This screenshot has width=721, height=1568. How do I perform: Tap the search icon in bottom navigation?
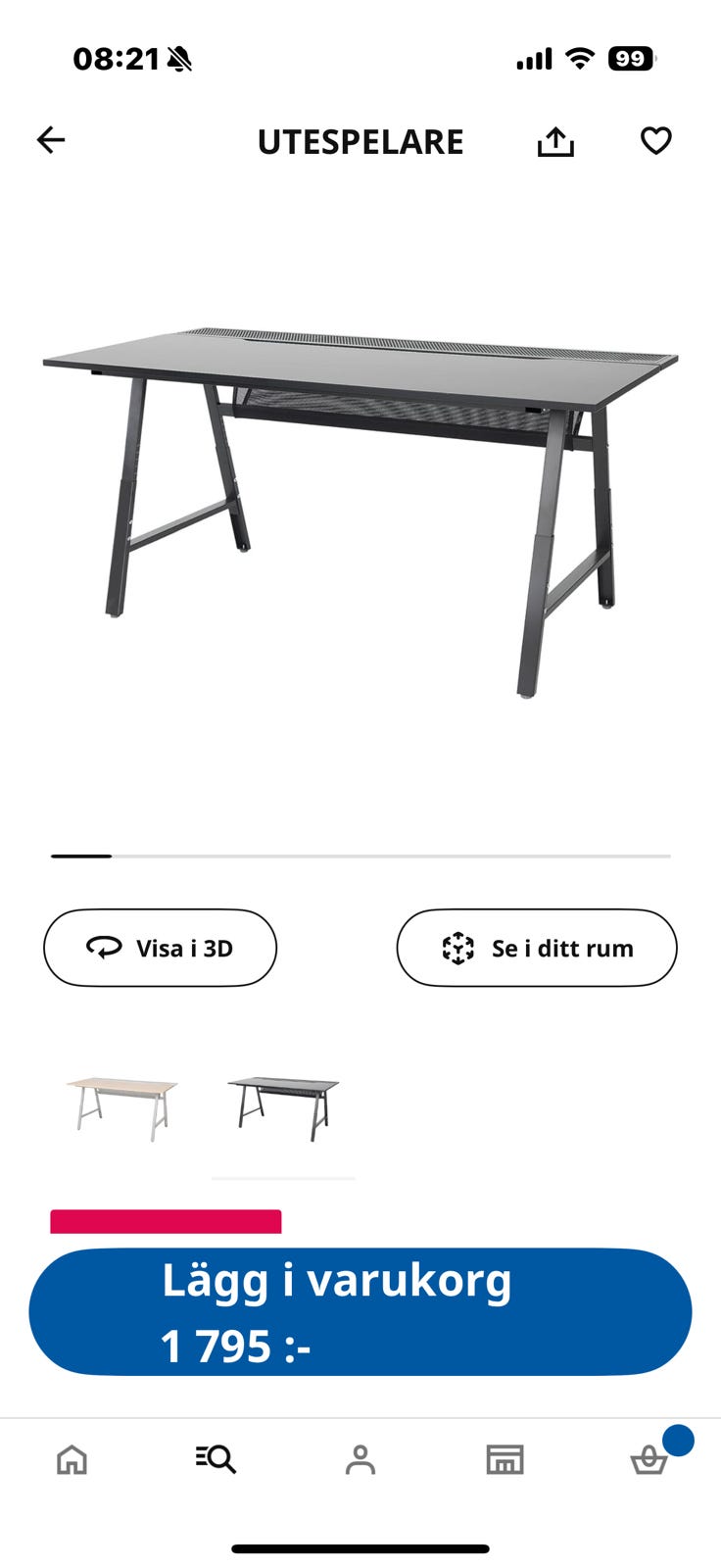[216, 1459]
